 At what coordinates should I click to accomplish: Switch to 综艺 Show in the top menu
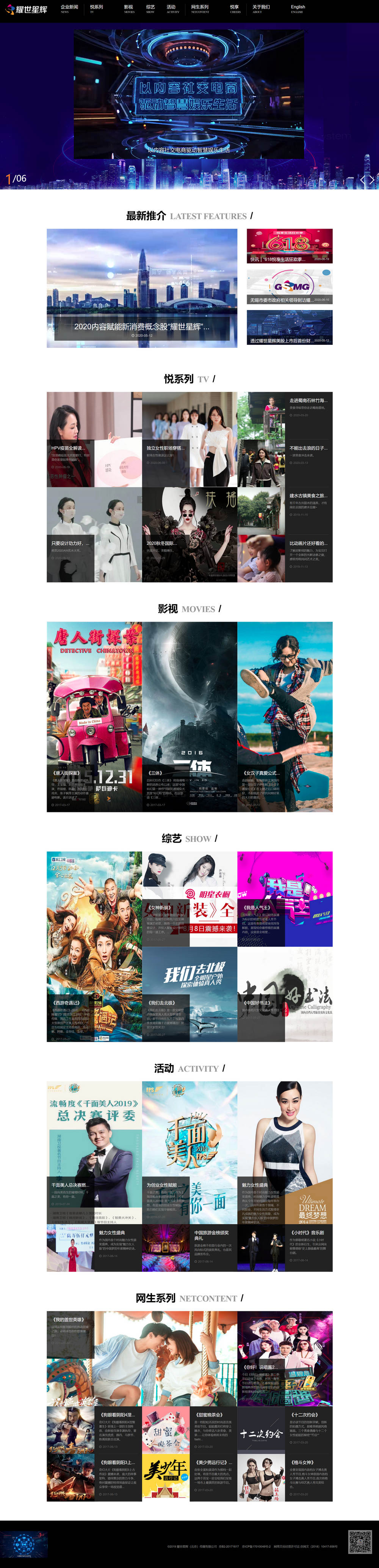150,8
